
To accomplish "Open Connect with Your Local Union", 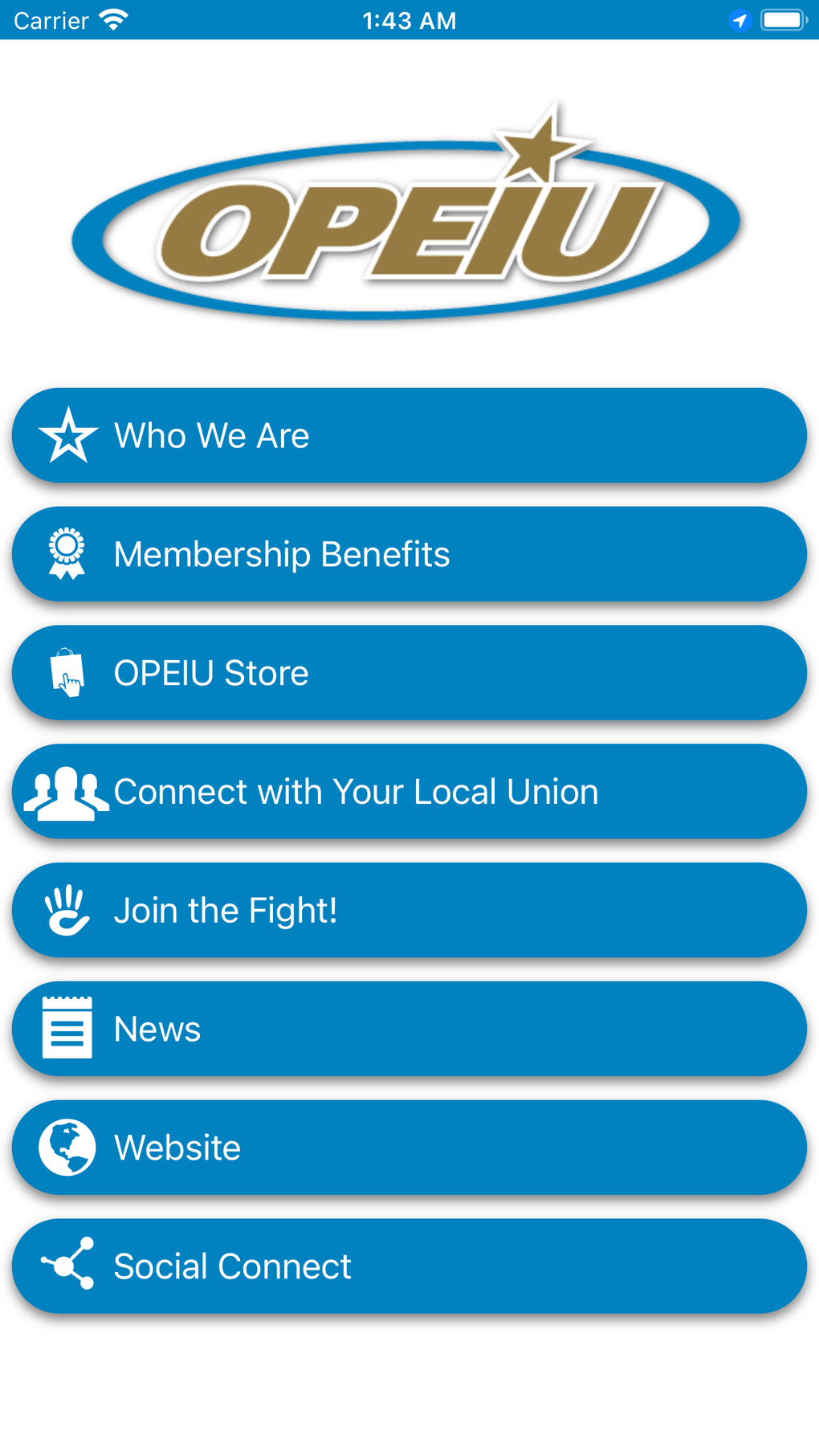I will pos(409,792).
